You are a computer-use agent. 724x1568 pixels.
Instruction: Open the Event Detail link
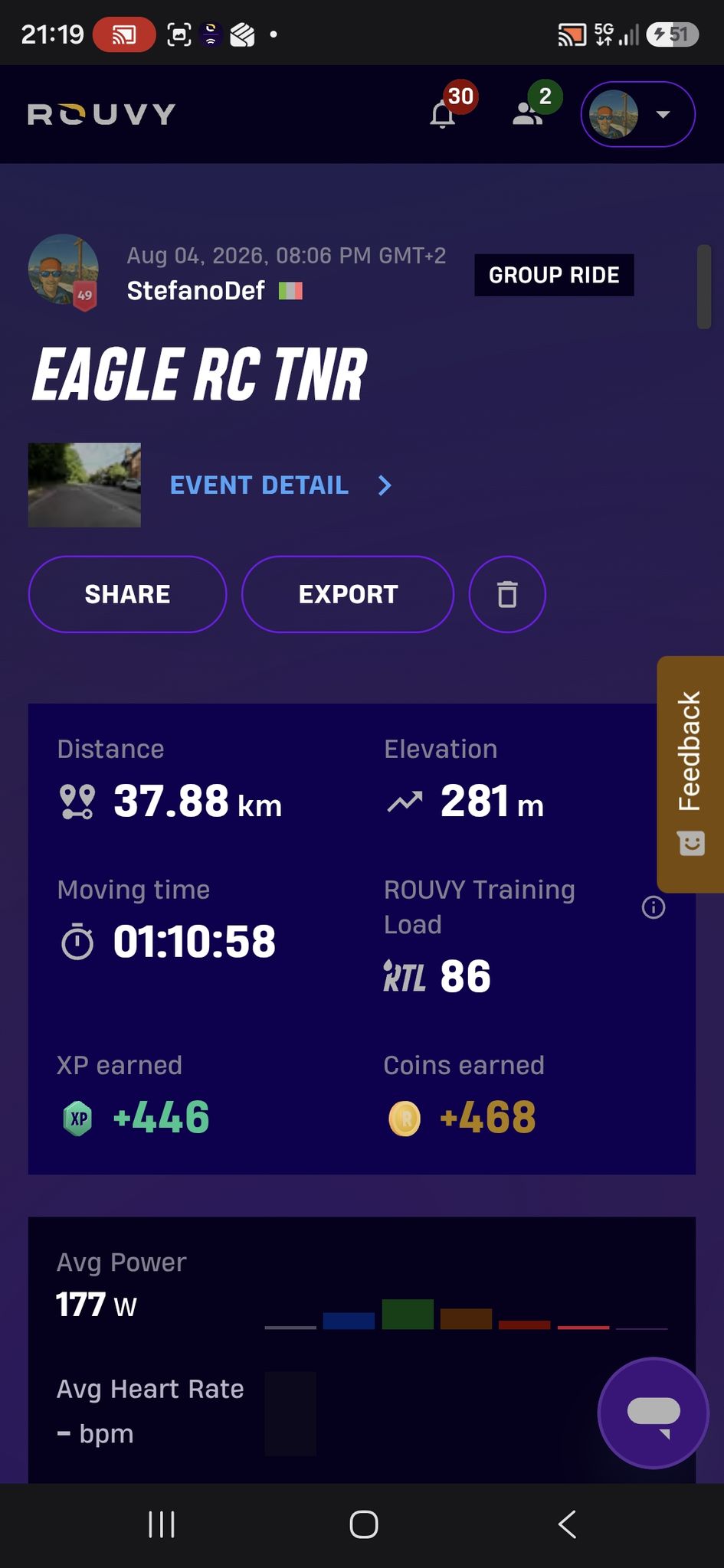pos(280,485)
